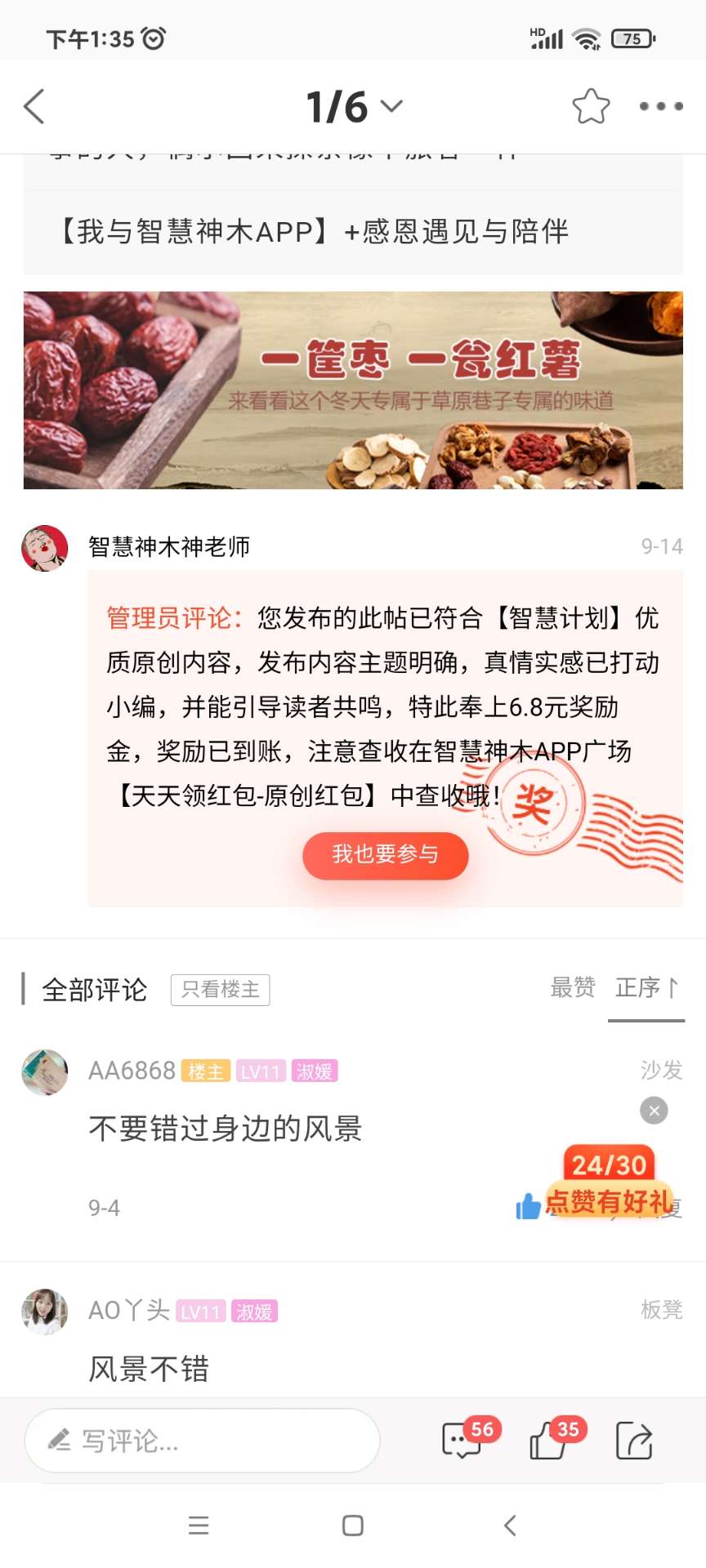706x1568 pixels.
Task: Go back using the top-left arrow
Action: click(x=34, y=107)
